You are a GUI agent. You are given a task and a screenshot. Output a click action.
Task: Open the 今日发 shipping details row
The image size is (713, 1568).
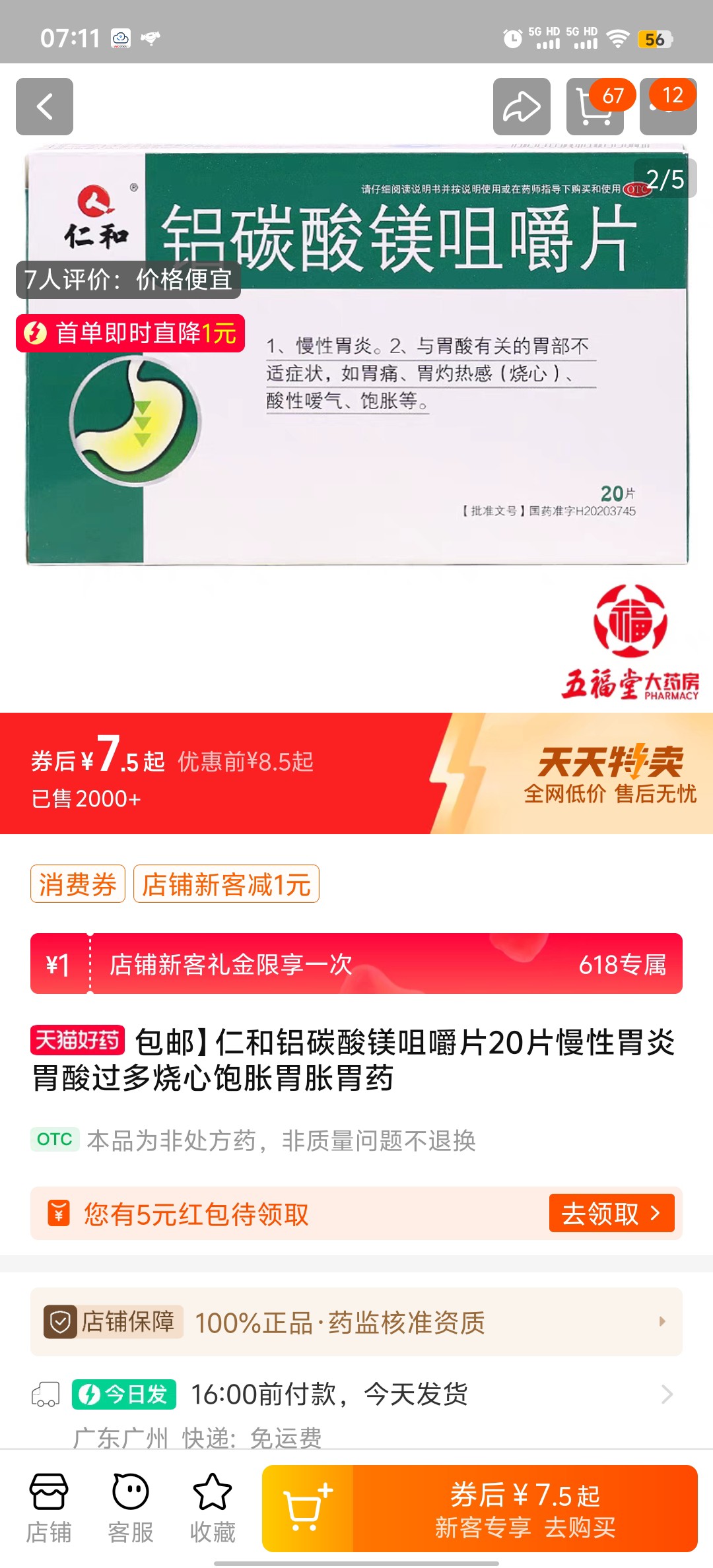click(356, 1394)
